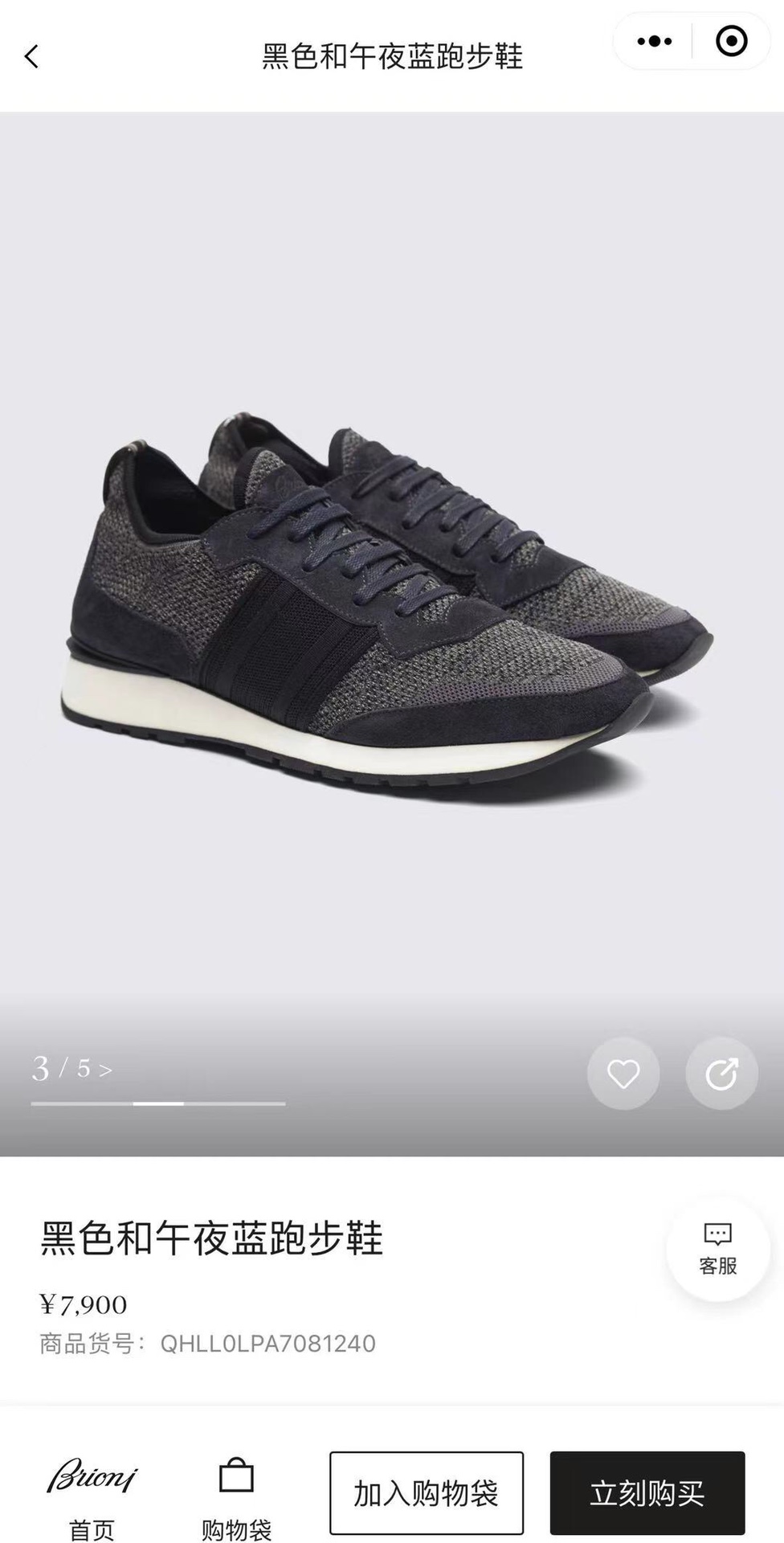This screenshot has height=1543, width=784.
Task: Open the mini program three-dot menu
Action: (655, 41)
